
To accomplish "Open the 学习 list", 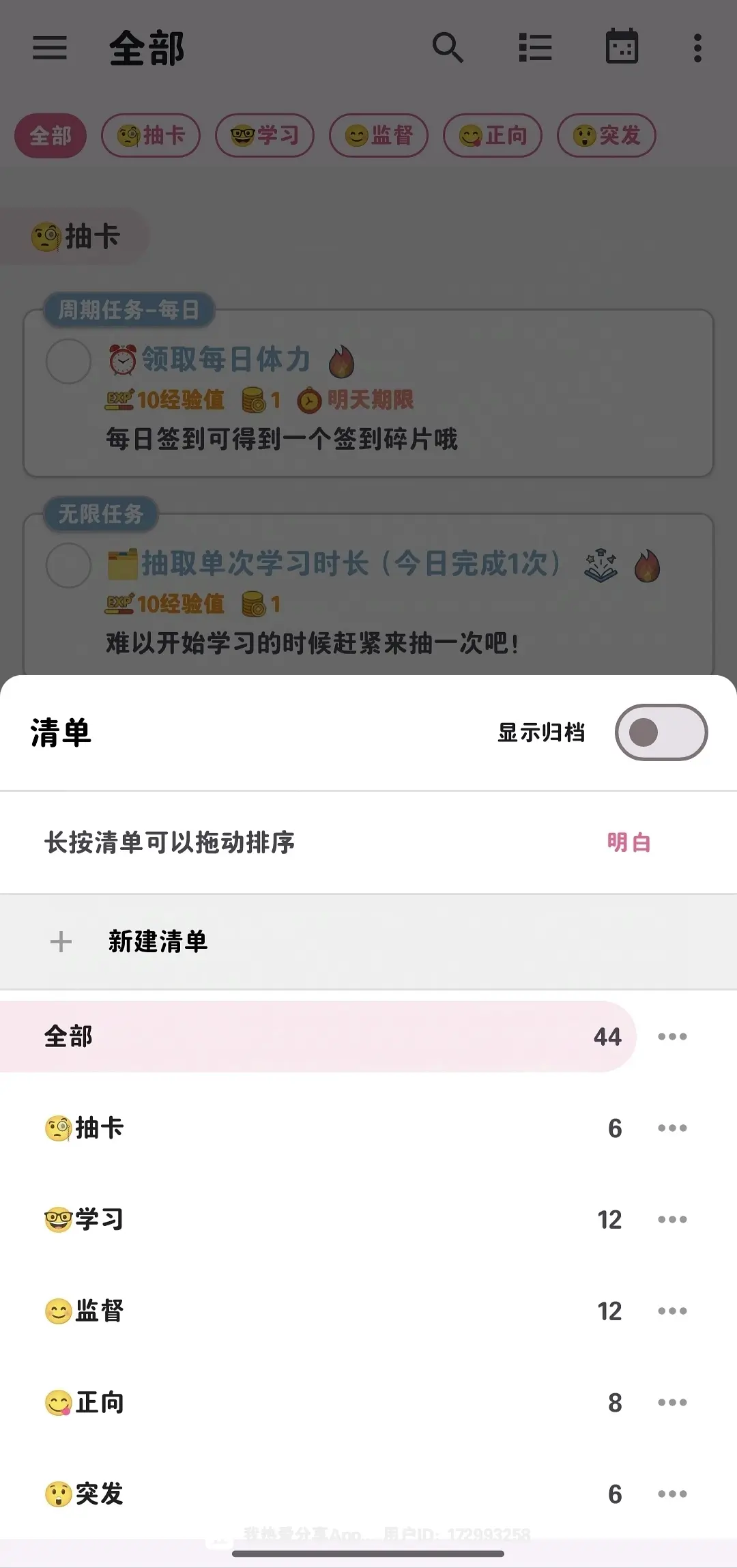I will coord(318,1219).
